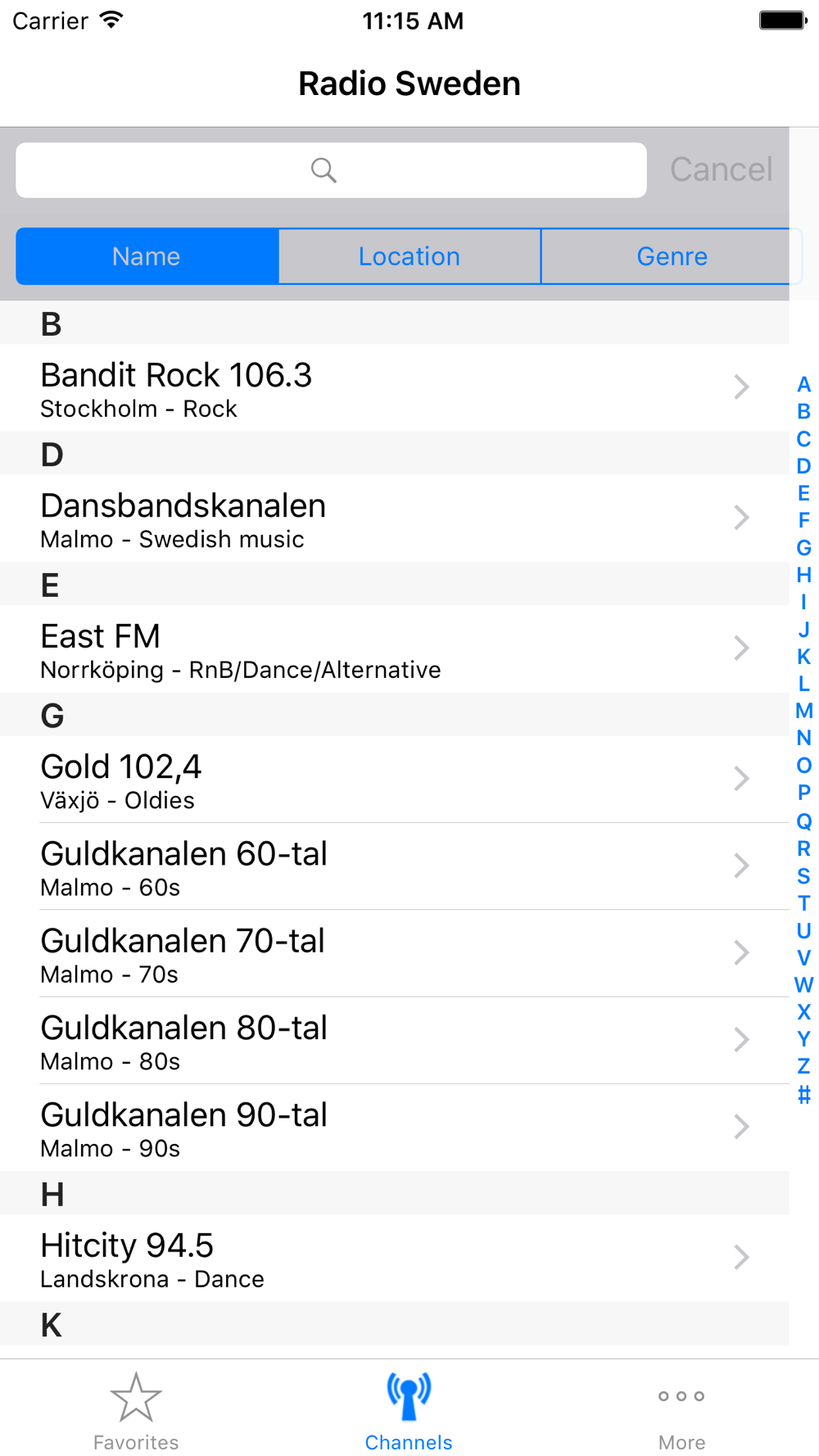Open Hitcity 94.5 channel
The image size is (819, 1456).
pos(395,1258)
